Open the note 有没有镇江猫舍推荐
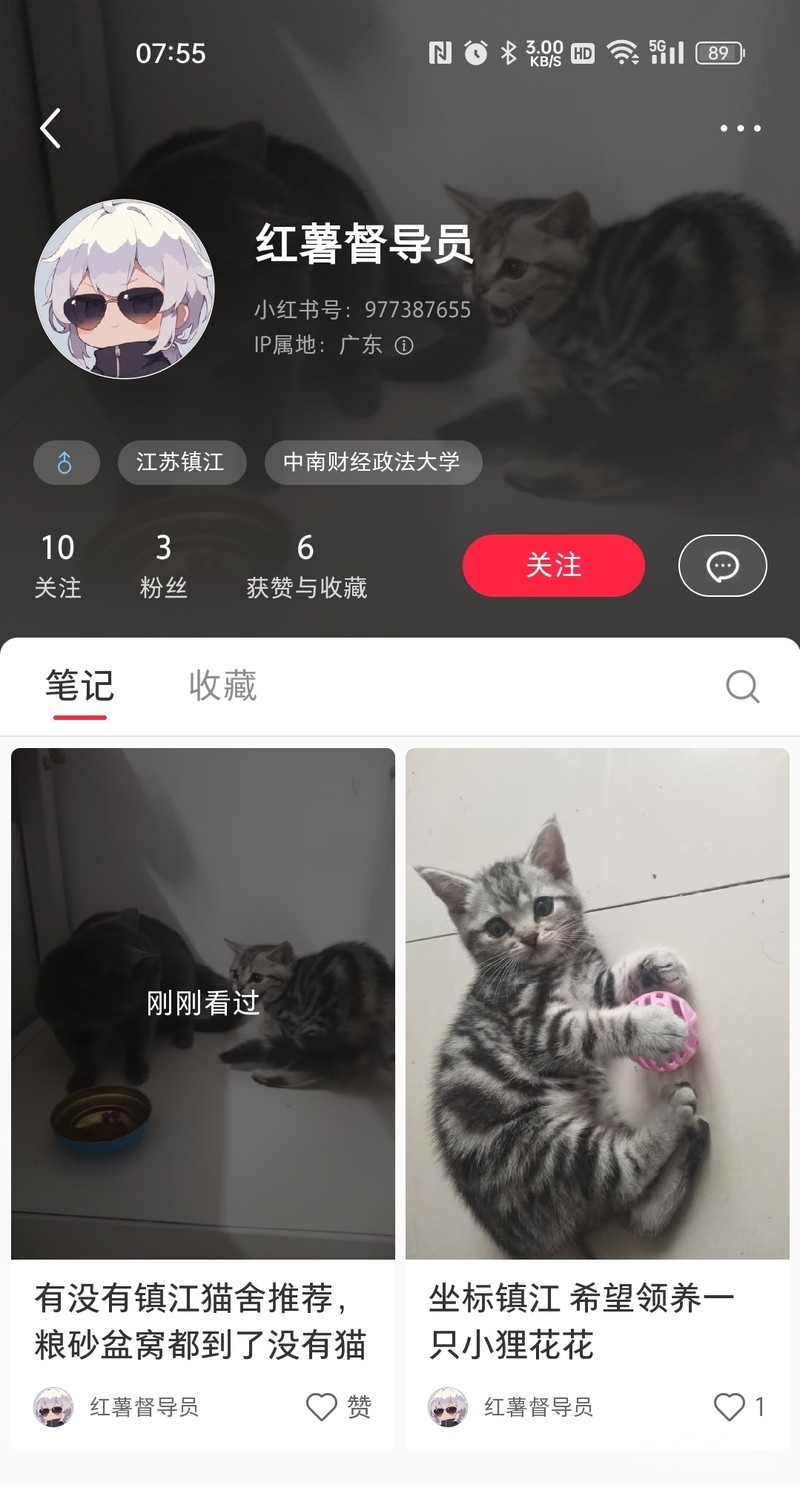 click(x=203, y=1003)
